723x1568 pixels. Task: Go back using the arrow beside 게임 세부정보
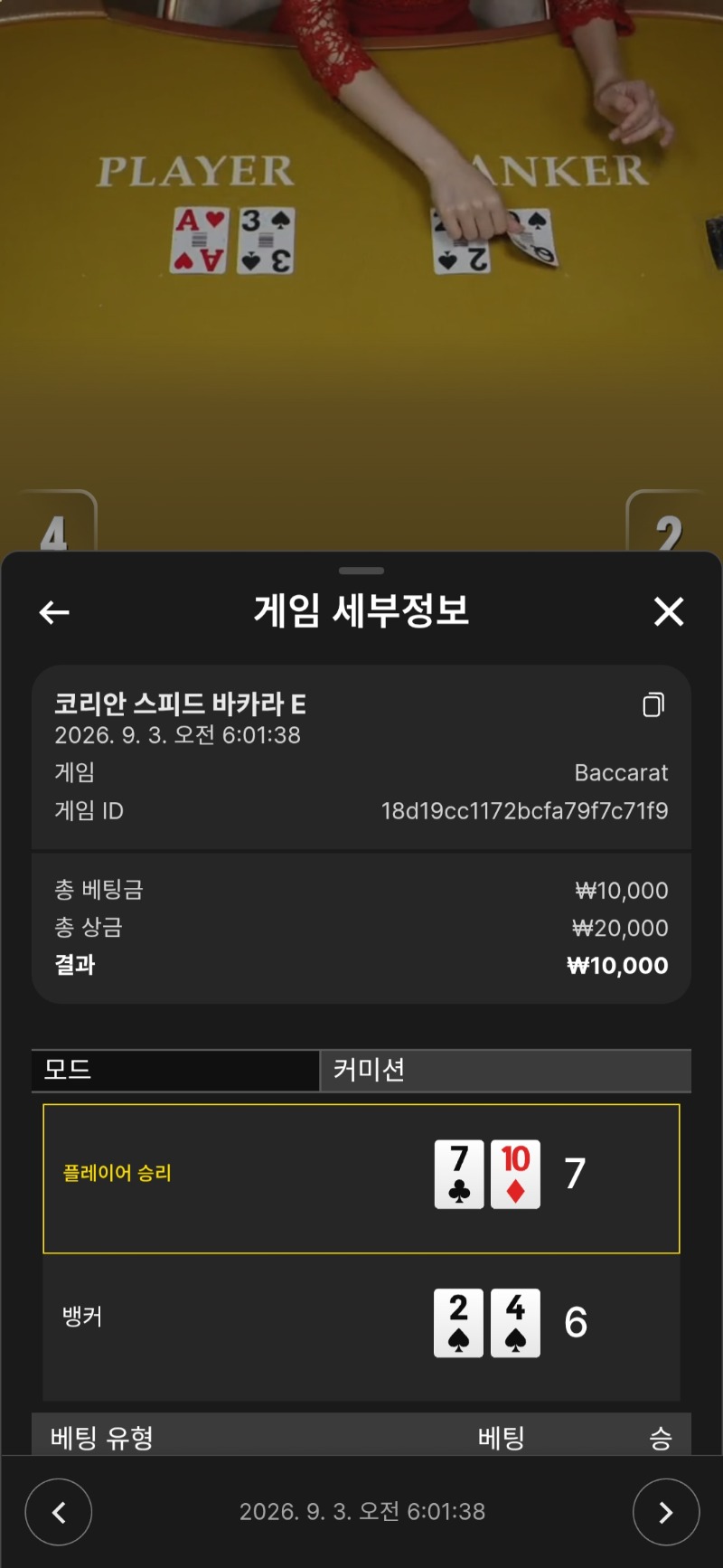pyautogui.click(x=54, y=612)
